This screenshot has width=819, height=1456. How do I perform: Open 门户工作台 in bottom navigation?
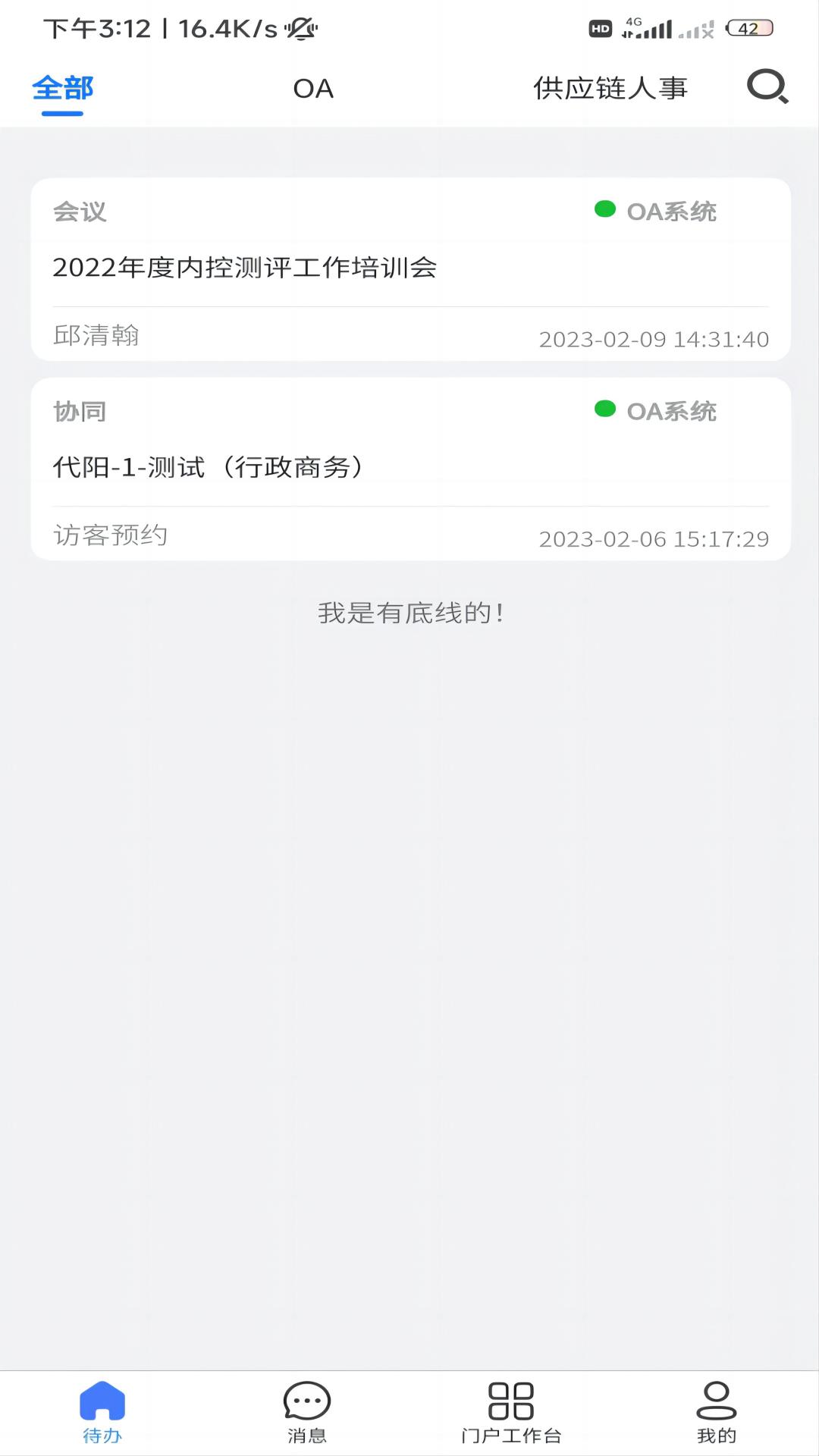(511, 1413)
